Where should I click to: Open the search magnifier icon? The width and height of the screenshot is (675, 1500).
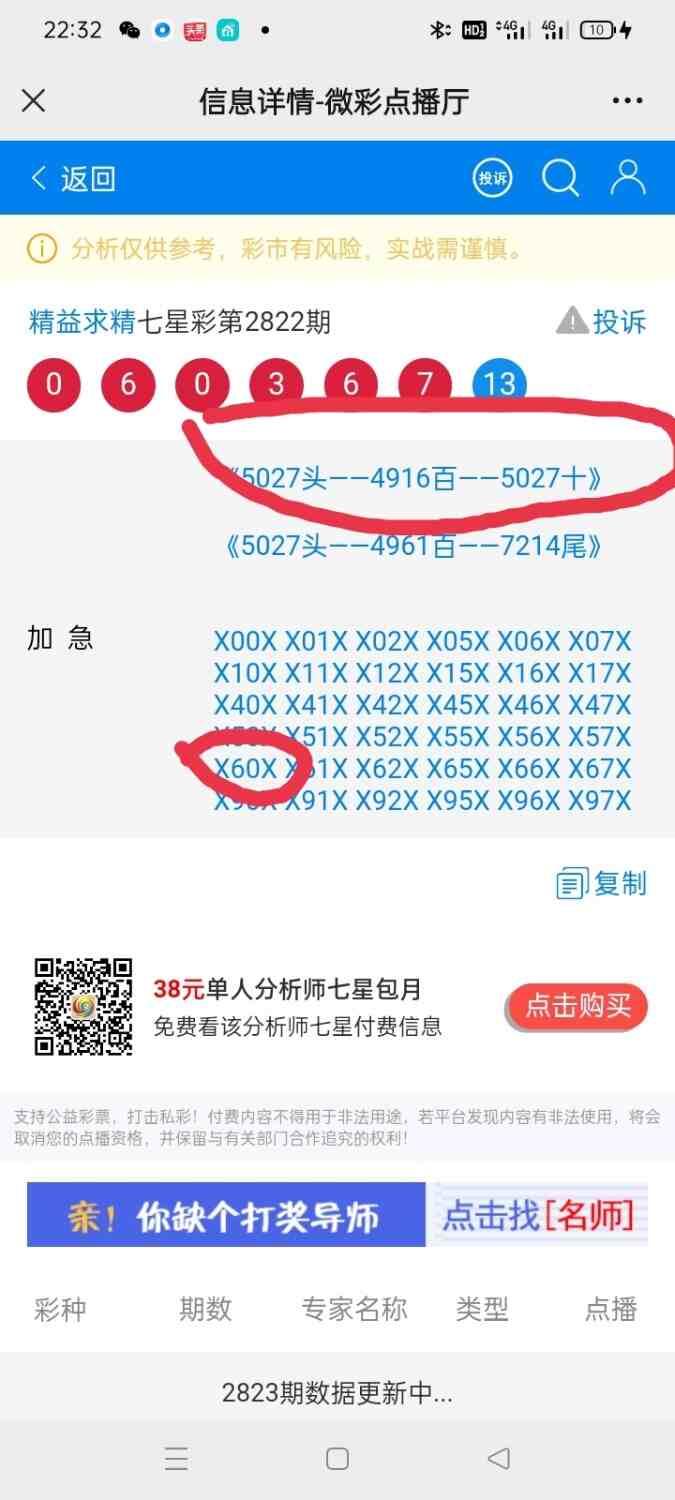click(x=560, y=179)
